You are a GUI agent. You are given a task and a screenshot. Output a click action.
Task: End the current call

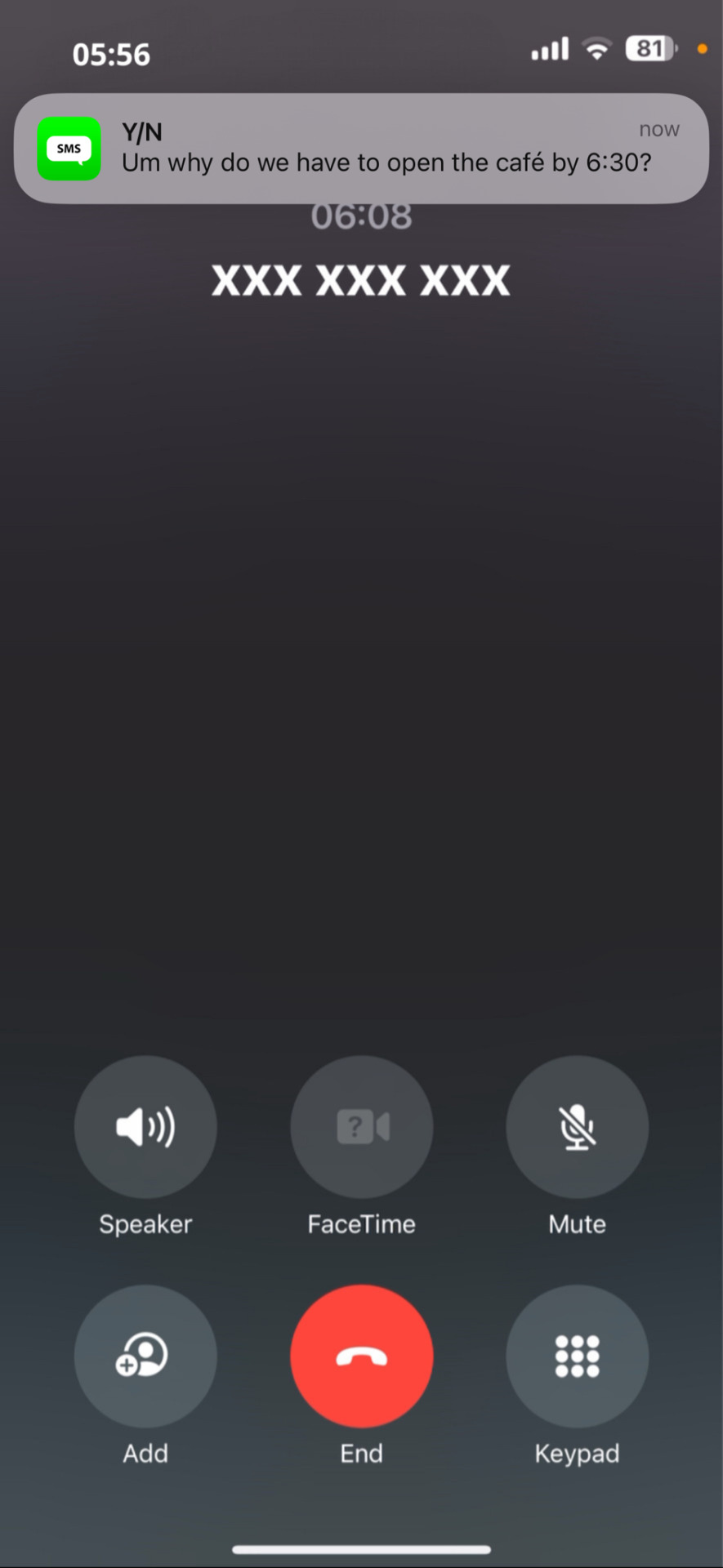361,1356
